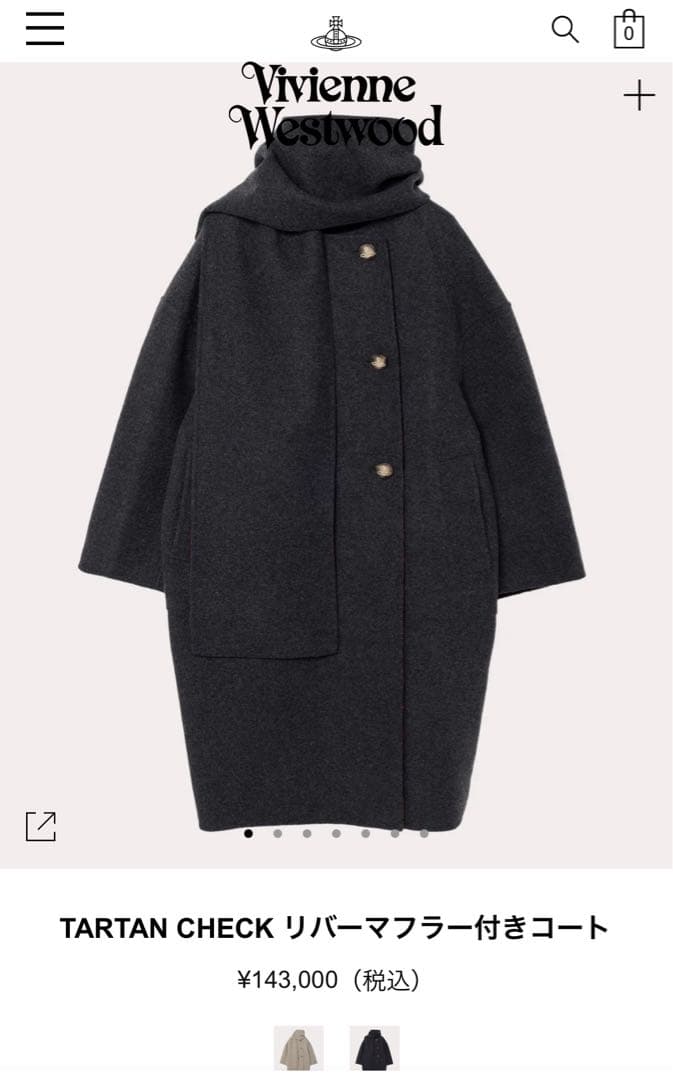Open the search icon
The height and width of the screenshot is (1080, 673).
[x=565, y=29]
